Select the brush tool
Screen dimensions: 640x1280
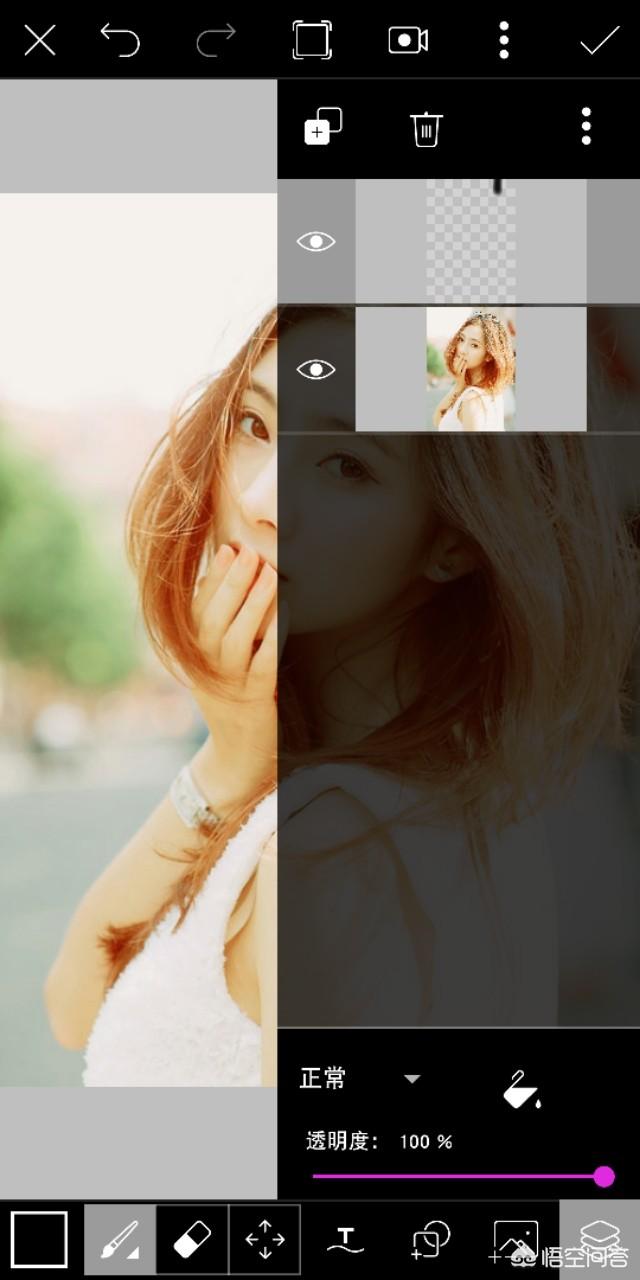click(120, 1240)
